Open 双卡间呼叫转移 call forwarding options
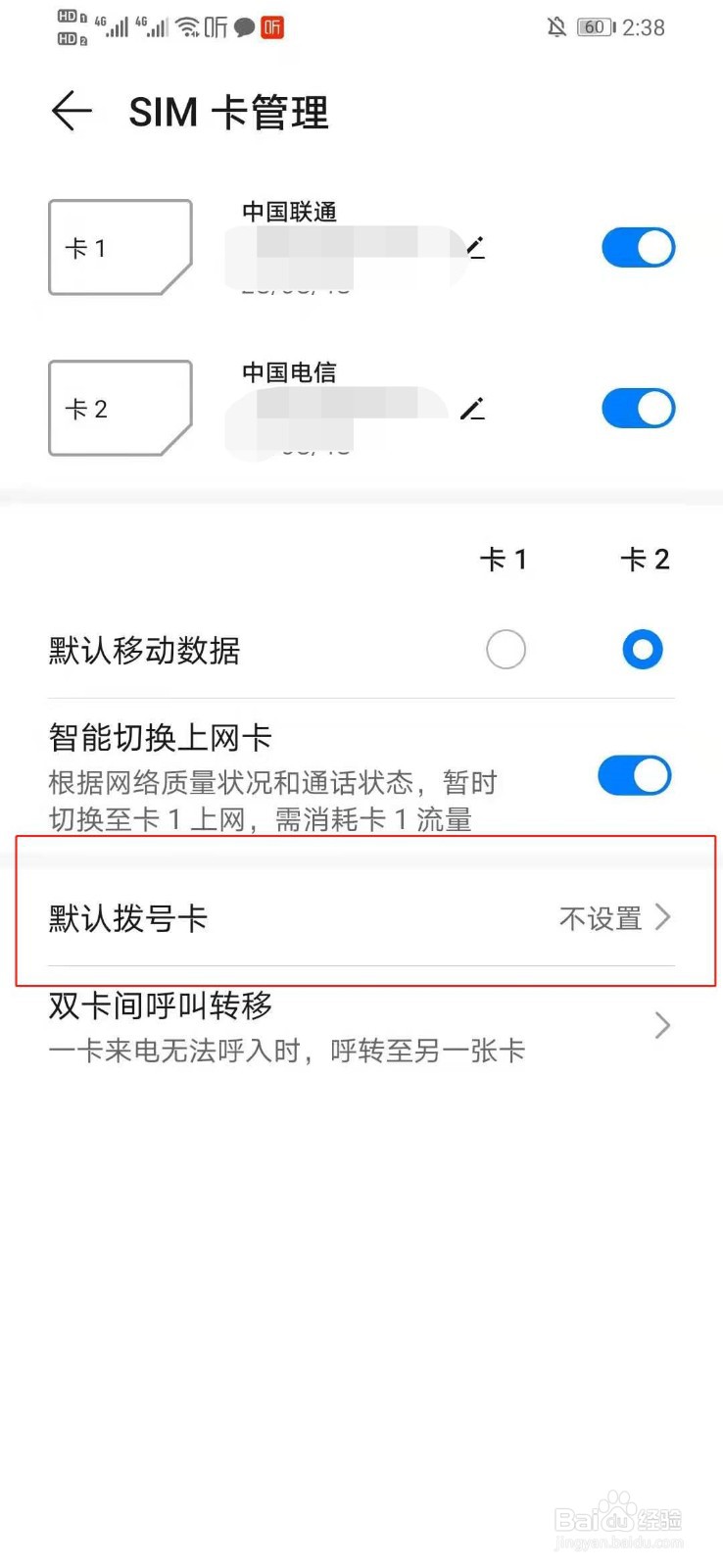Image resolution: width=723 pixels, height=1568 pixels. [x=361, y=1024]
